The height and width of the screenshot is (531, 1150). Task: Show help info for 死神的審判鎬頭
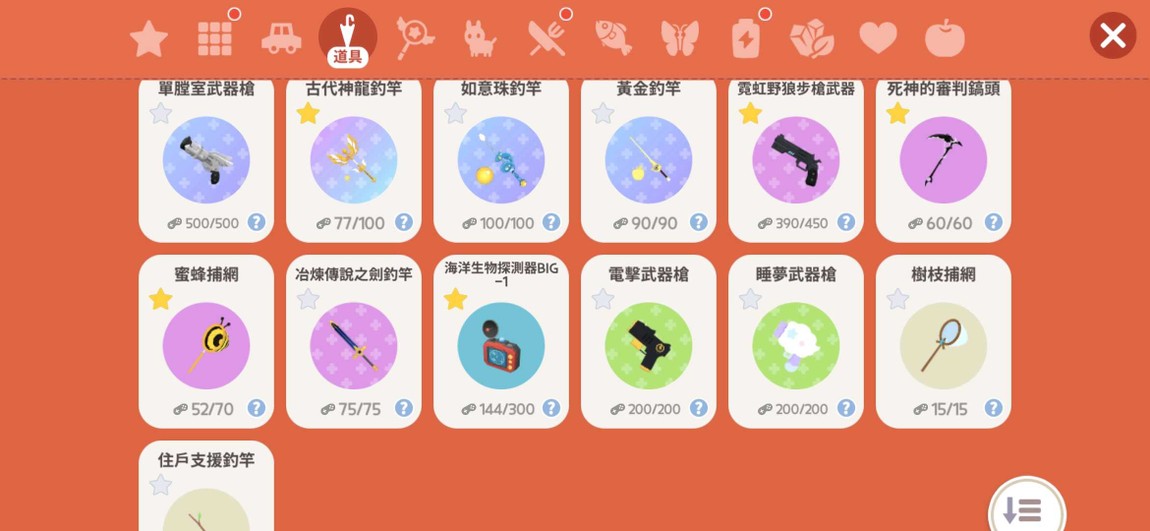[993, 222]
